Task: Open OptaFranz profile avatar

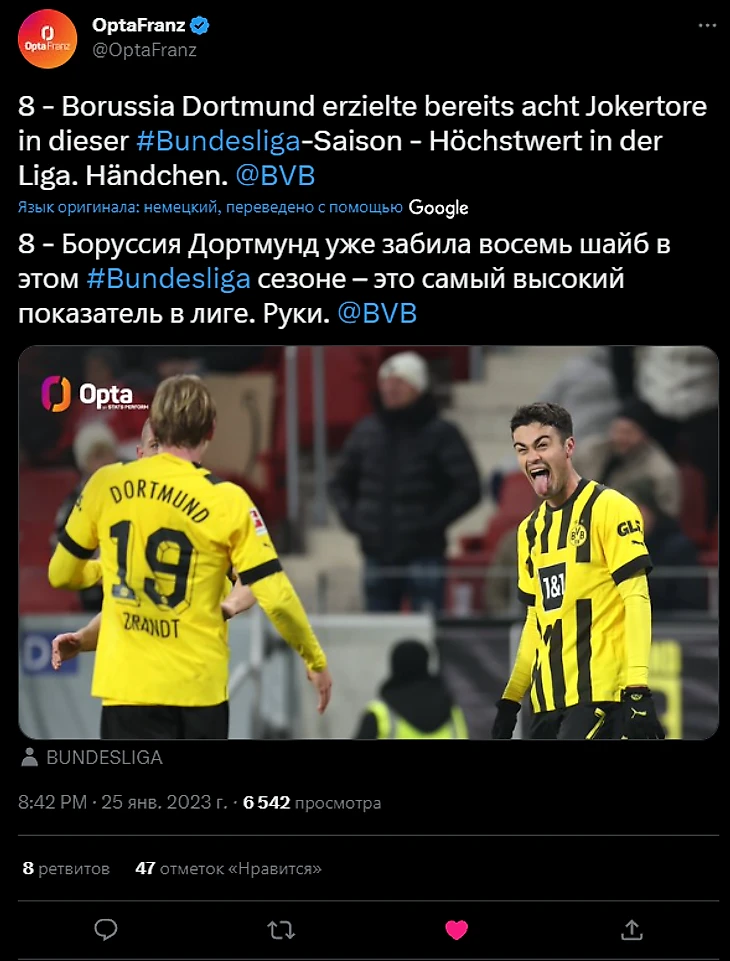Action: 47,39
